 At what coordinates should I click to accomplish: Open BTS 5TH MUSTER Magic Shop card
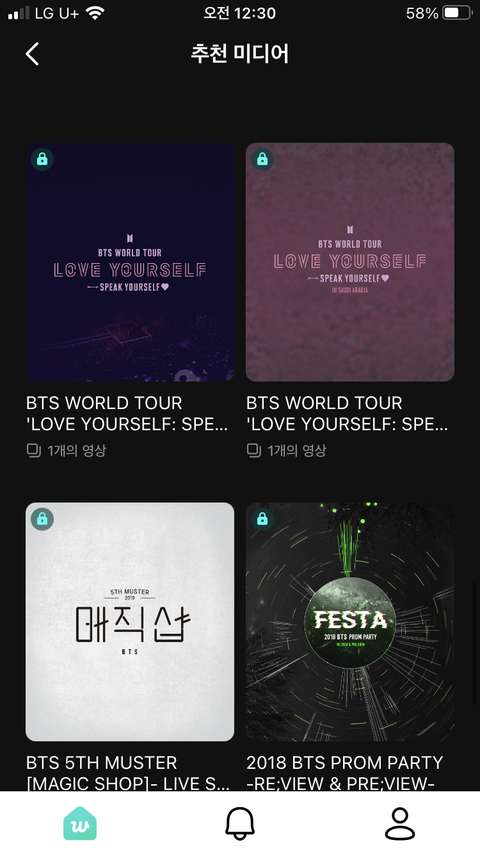[x=130, y=621]
